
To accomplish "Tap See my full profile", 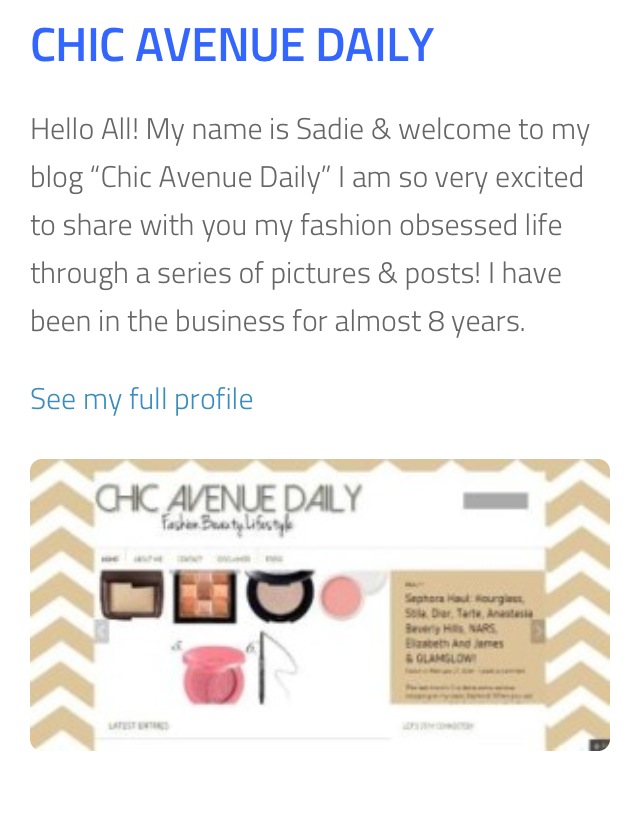I will click(141, 399).
